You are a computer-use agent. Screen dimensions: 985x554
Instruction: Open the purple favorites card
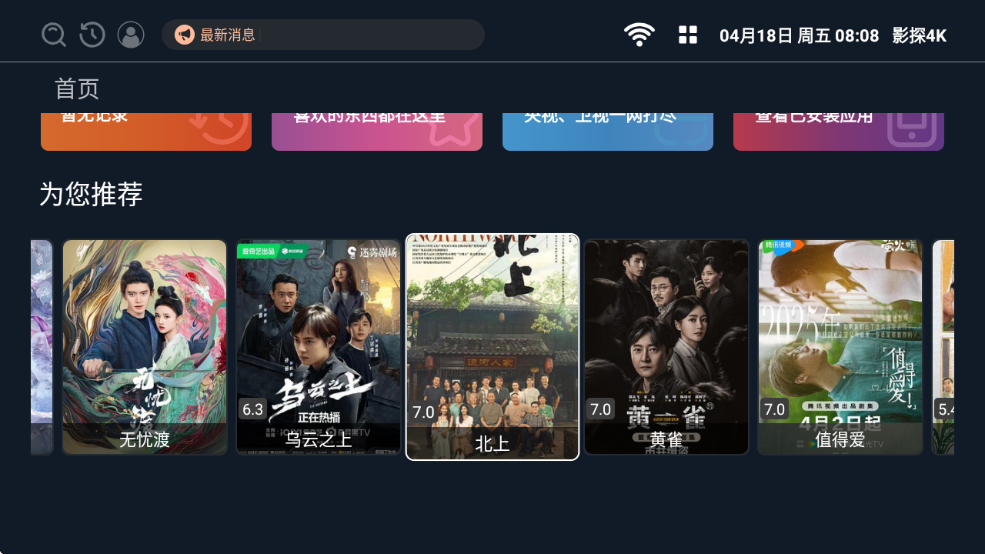(x=377, y=131)
